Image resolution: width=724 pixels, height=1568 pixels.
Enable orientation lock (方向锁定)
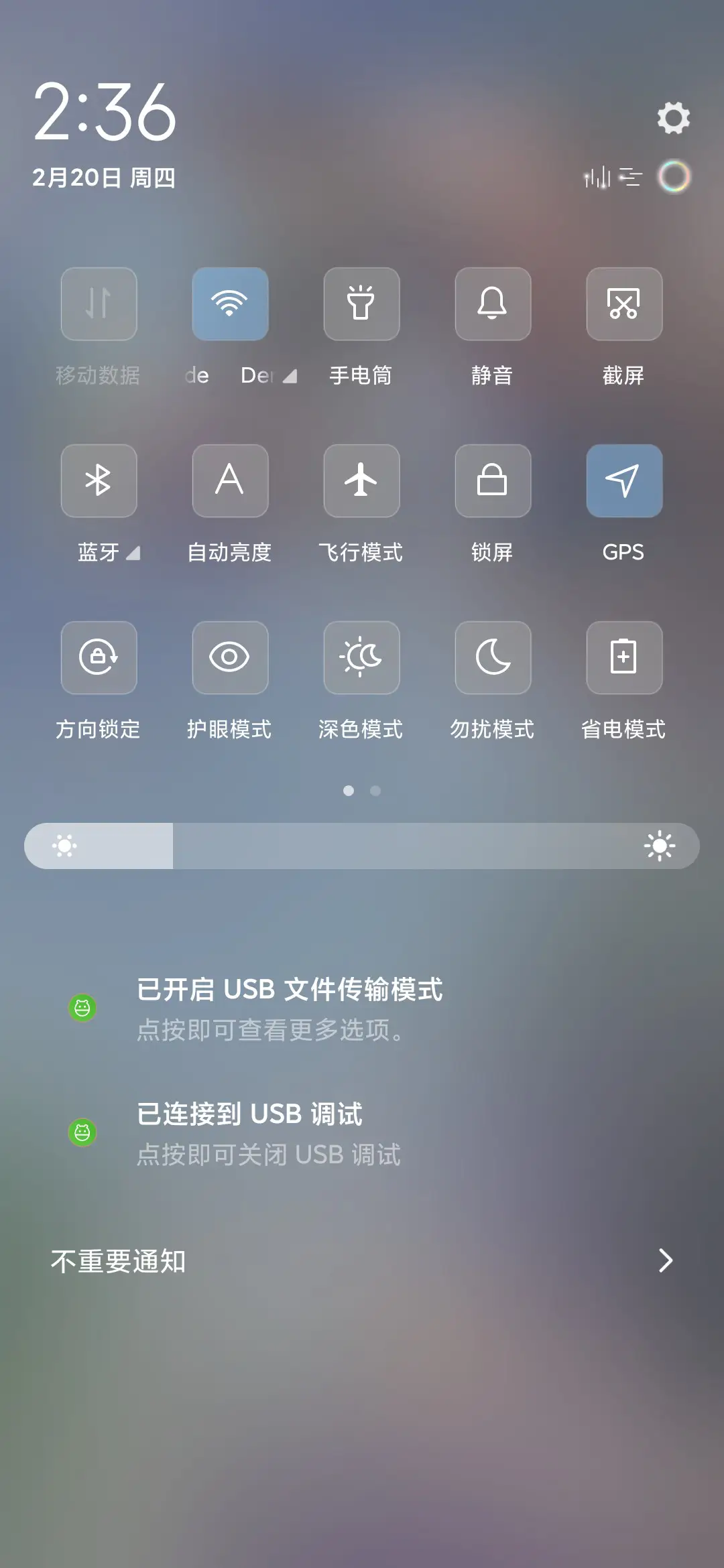pyautogui.click(x=98, y=657)
